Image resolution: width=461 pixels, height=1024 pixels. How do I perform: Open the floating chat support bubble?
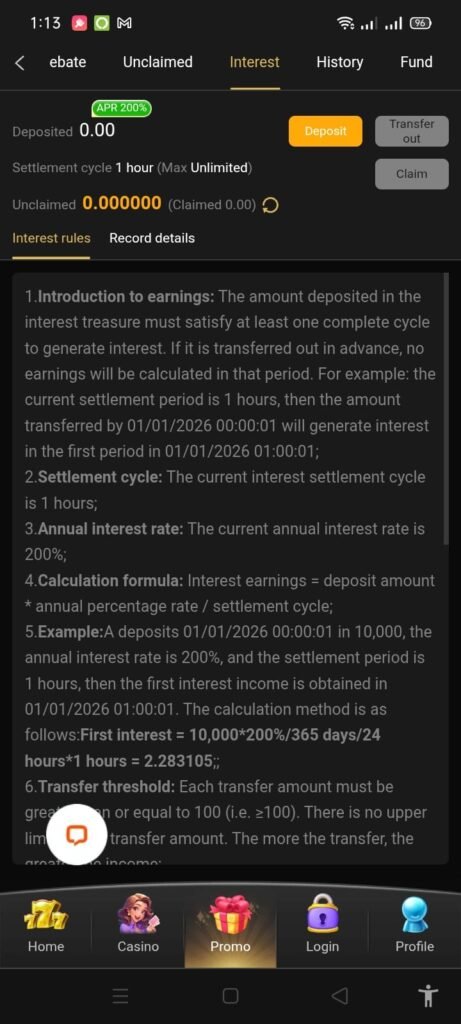77,835
